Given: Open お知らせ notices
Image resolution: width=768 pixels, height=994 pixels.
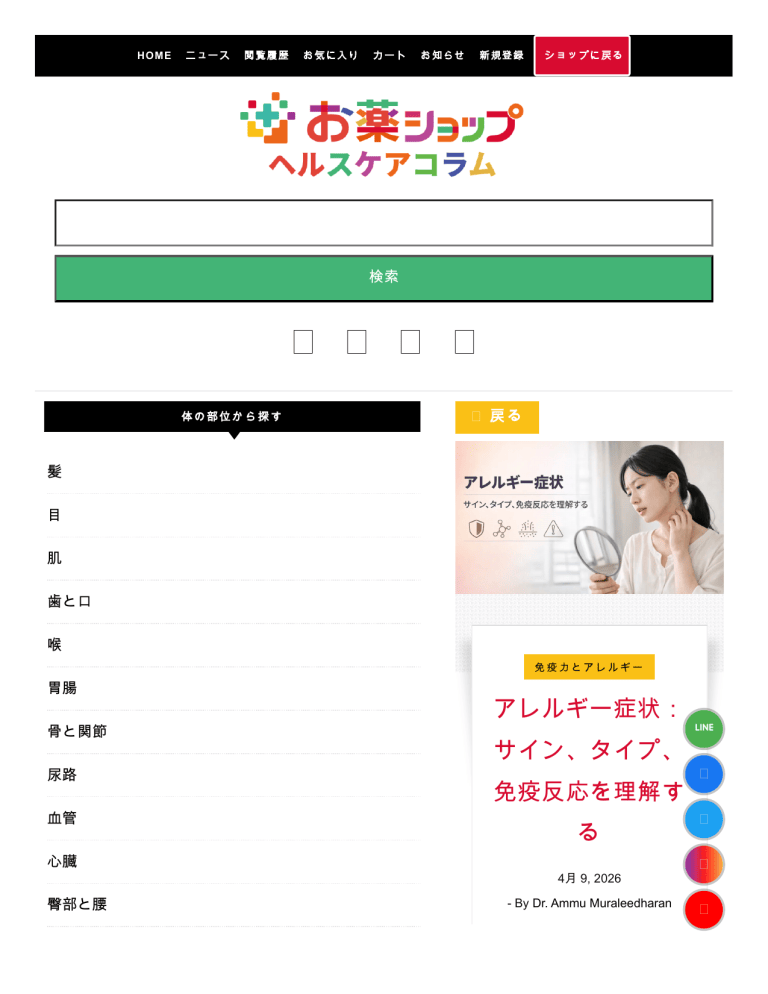Looking at the screenshot, I should (443, 56).
